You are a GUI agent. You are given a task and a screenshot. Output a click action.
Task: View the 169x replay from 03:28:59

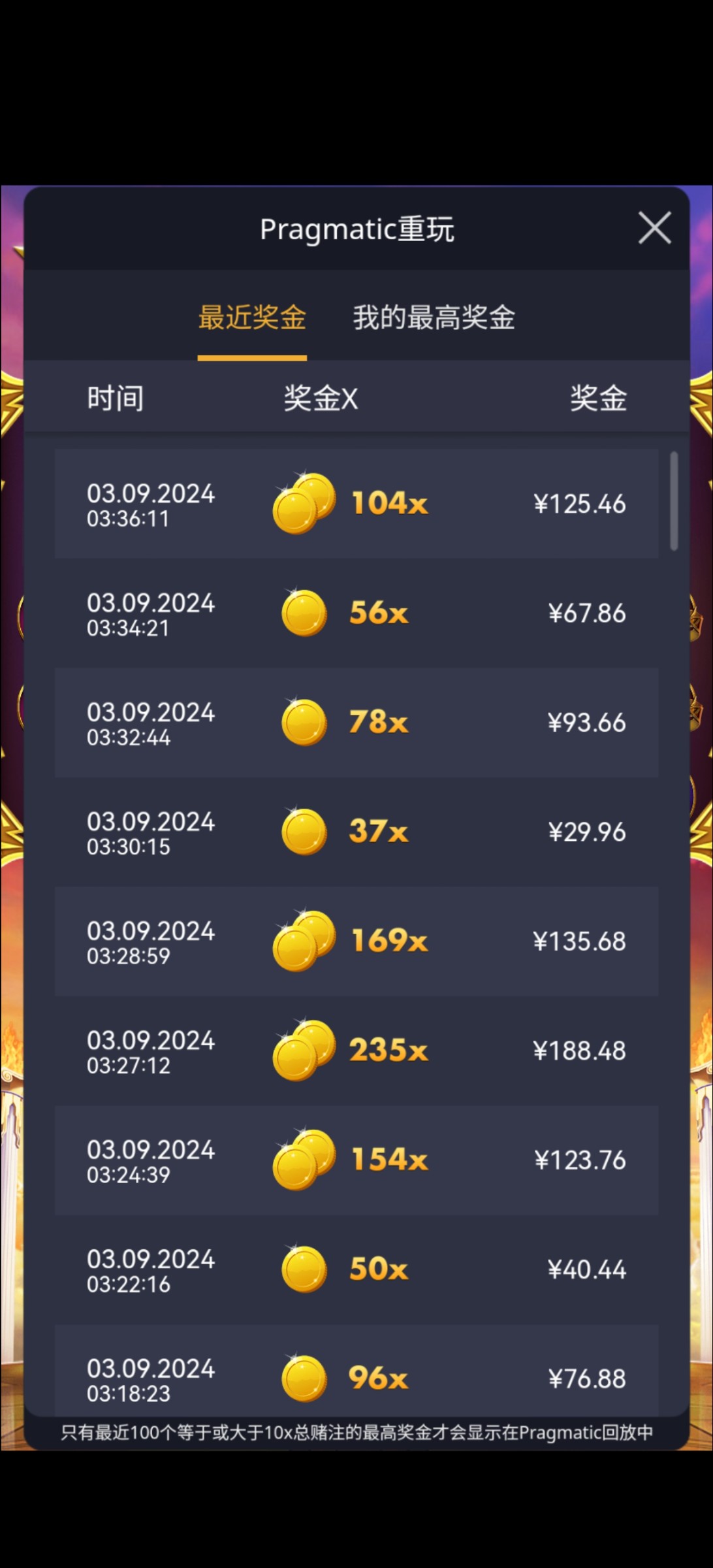(356, 941)
